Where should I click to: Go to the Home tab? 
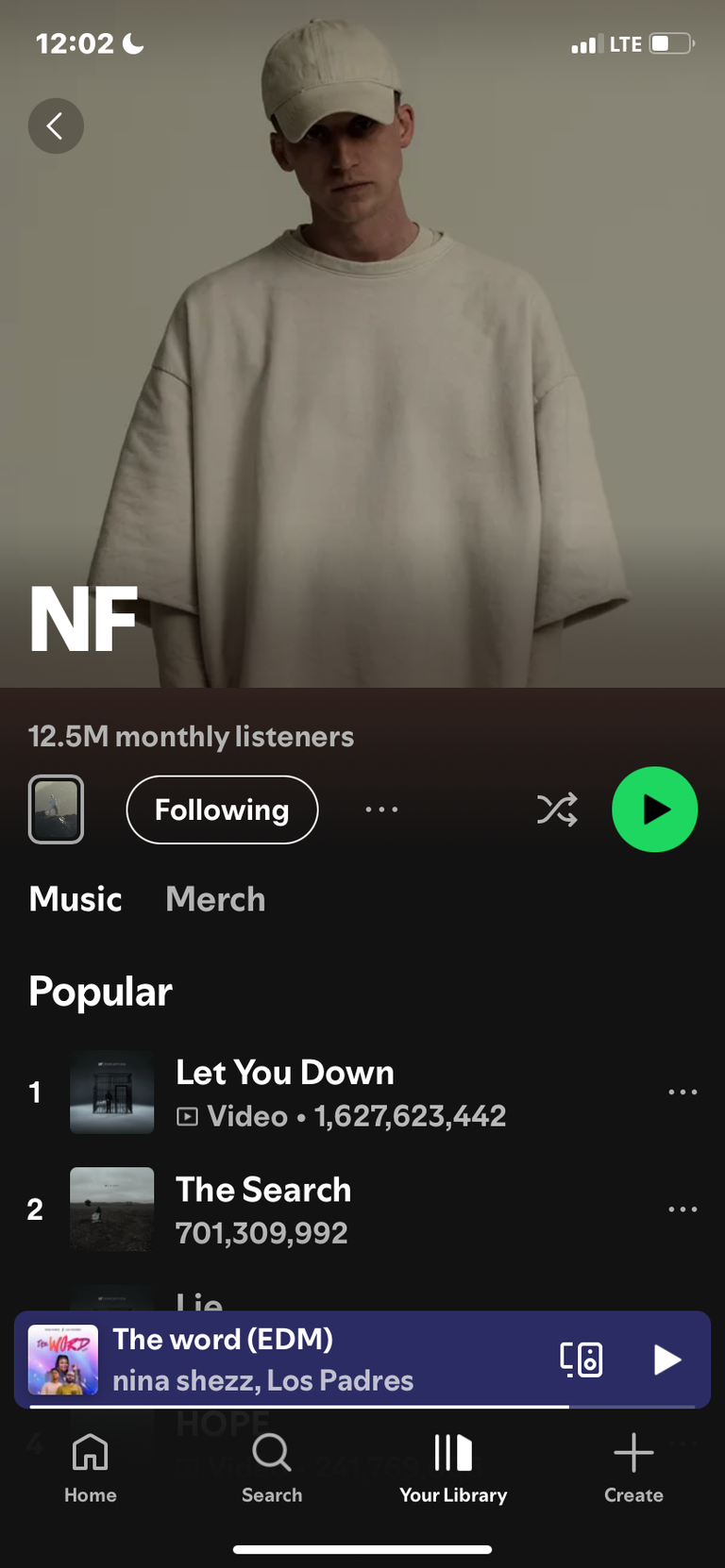click(x=91, y=1468)
